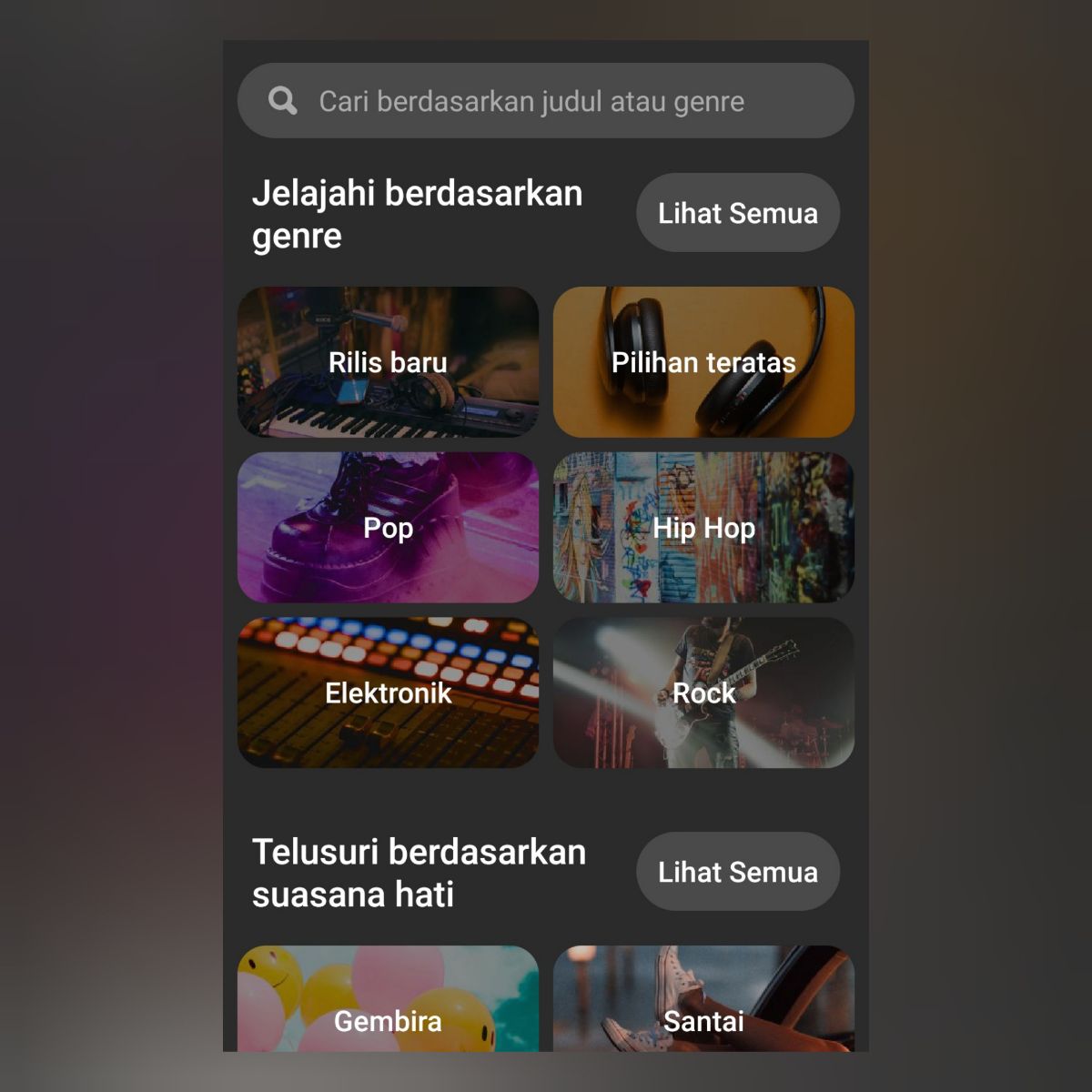The image size is (1092, 1092).
Task: Open the Pilihan teratas tile
Action: pyautogui.click(x=703, y=362)
